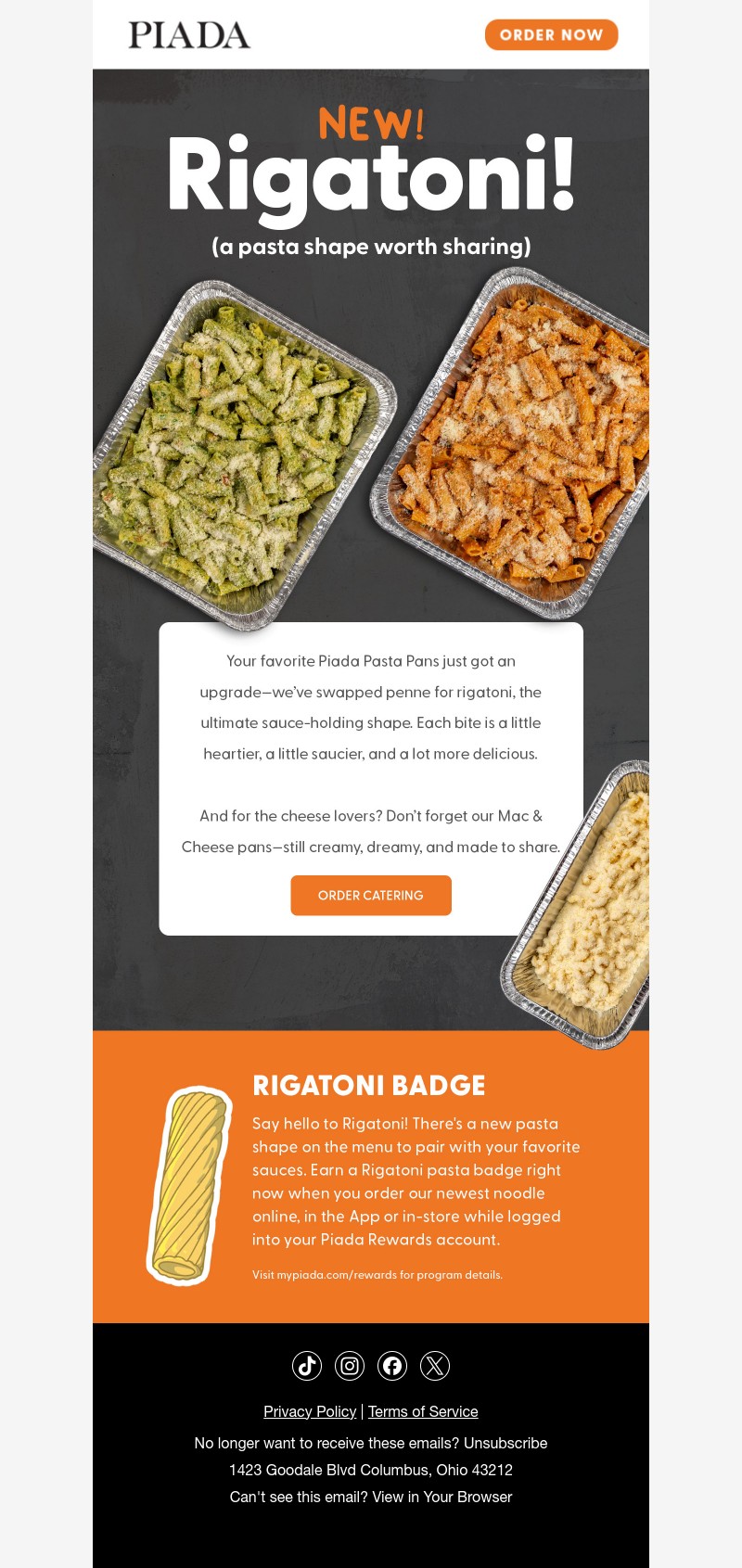Open the Terms of Service link
Screen dimensions: 742x1568
(423, 1411)
